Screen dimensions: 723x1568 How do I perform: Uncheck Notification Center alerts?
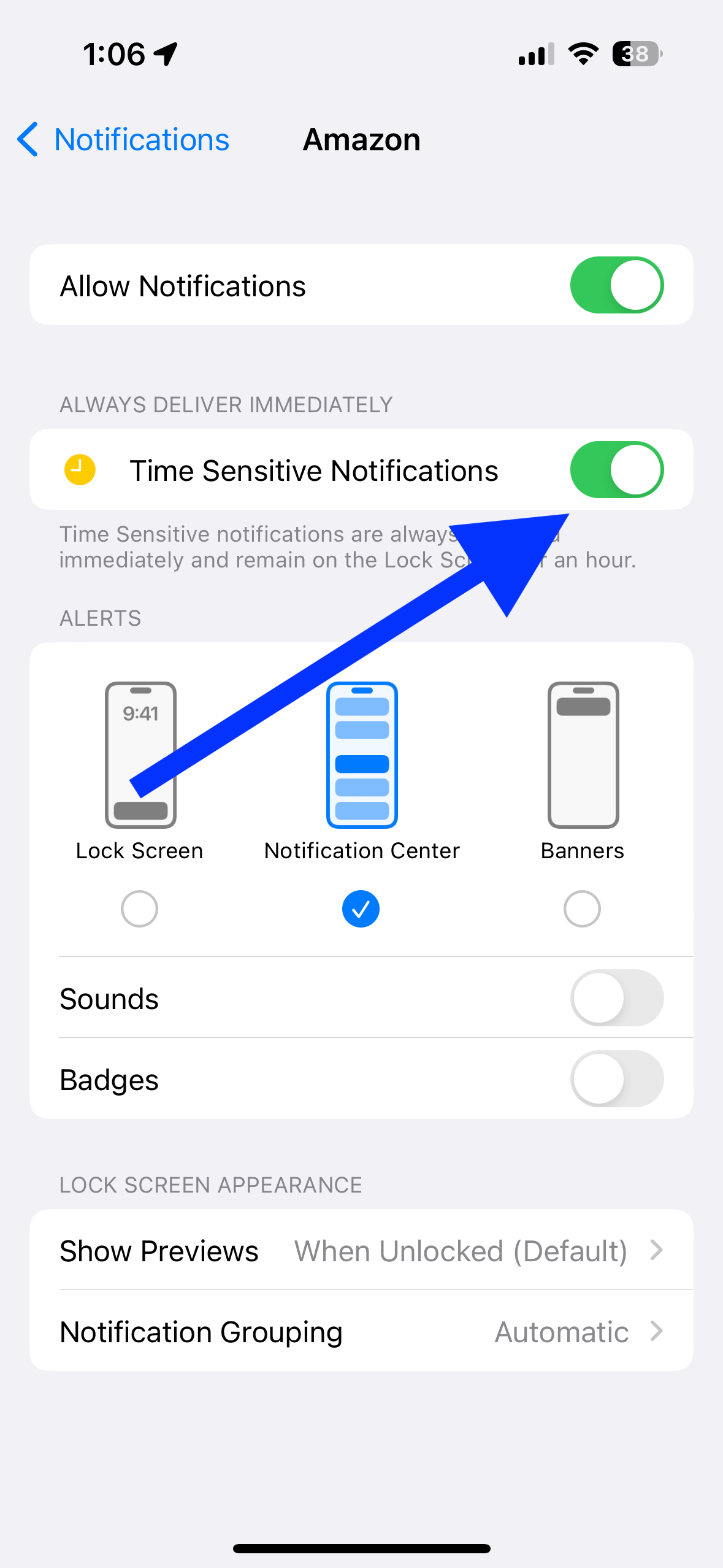coord(361,909)
